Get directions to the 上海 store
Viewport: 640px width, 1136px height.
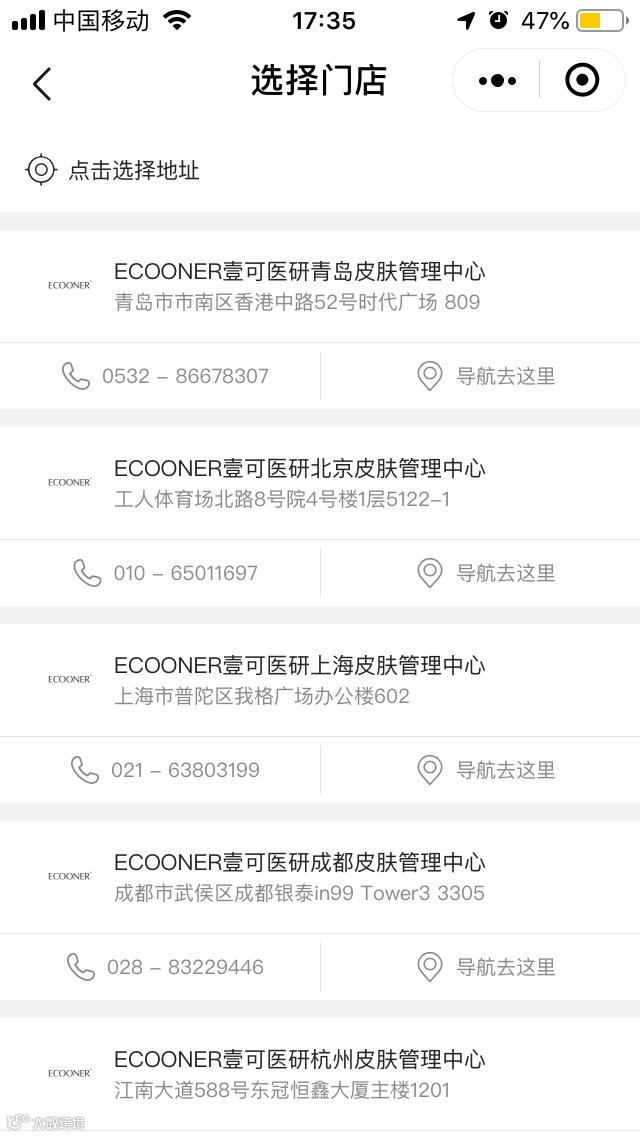pyautogui.click(x=486, y=770)
